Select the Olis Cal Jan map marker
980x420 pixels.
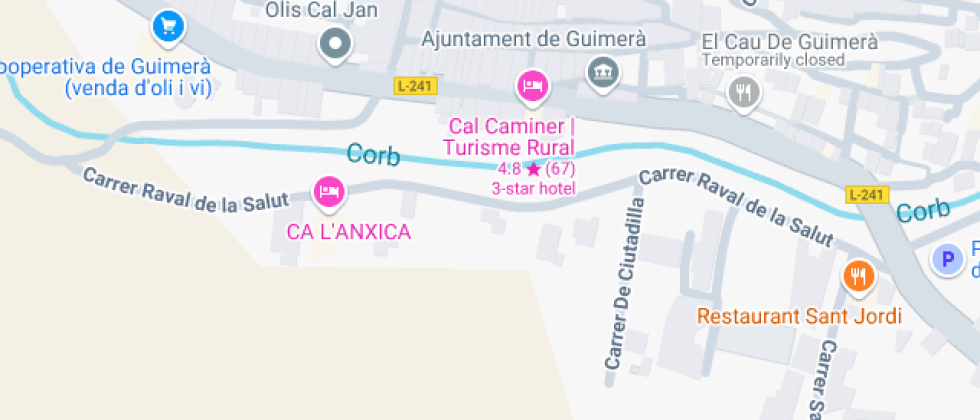tap(336, 44)
